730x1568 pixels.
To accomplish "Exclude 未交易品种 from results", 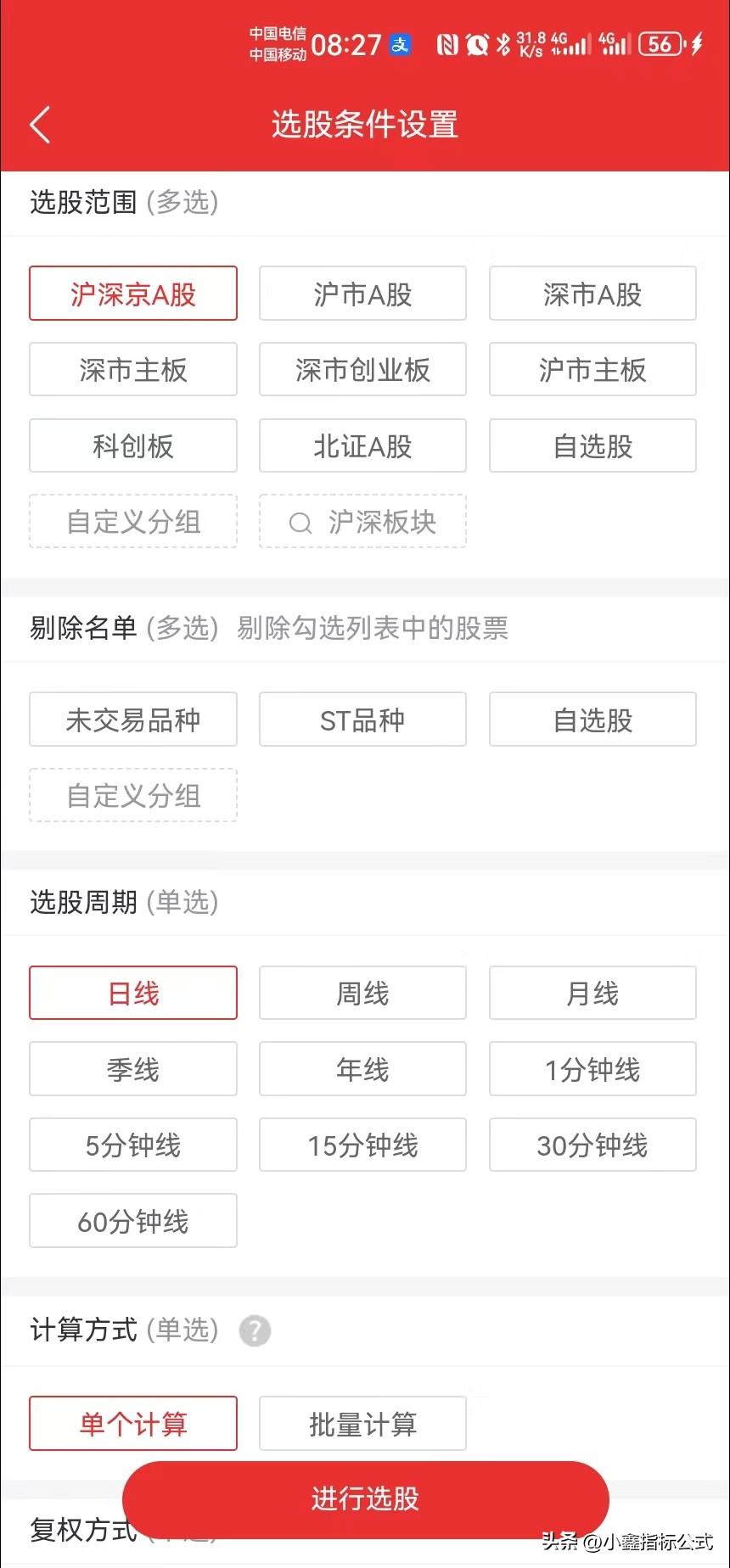I will 133,720.
